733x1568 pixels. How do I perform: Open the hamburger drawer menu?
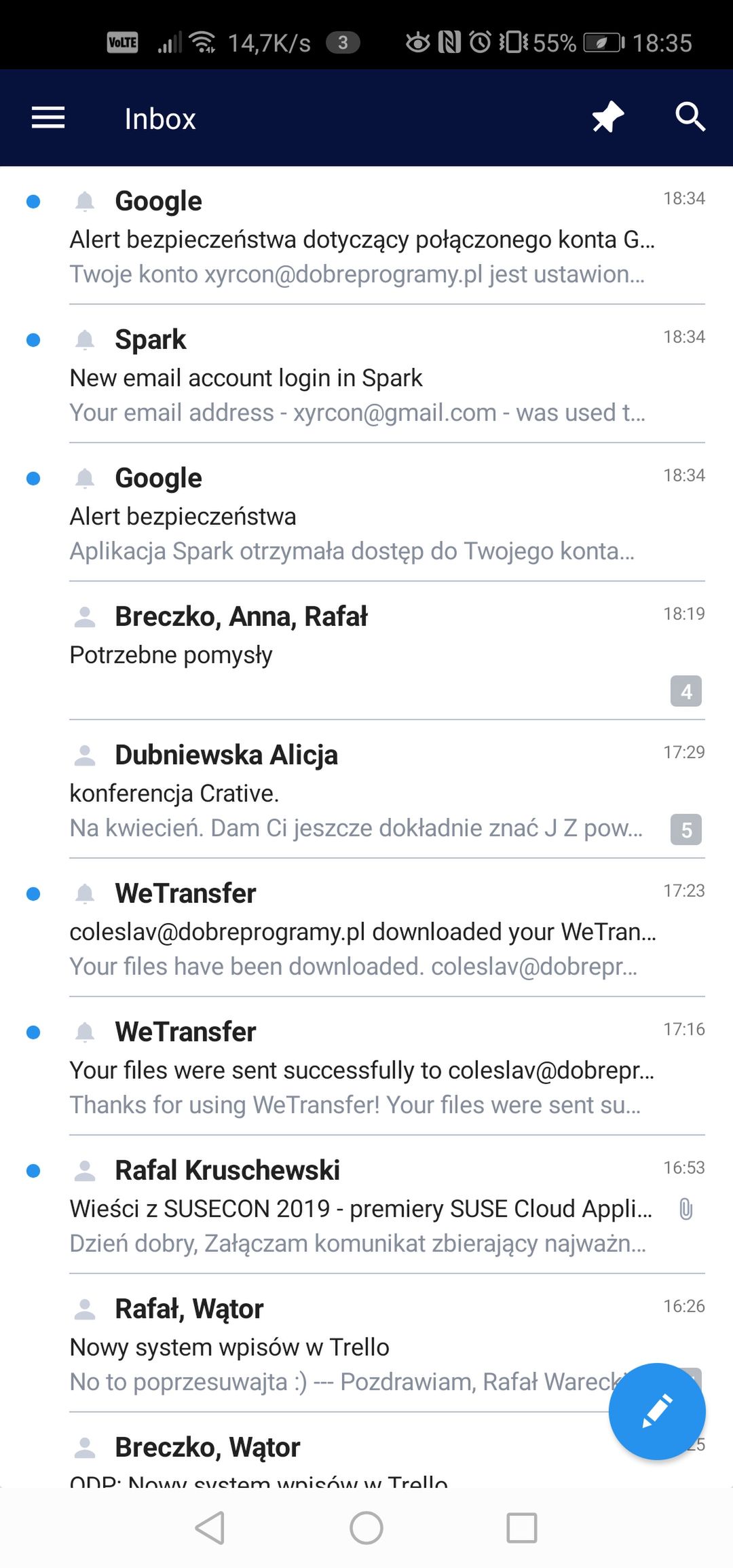pos(48,118)
